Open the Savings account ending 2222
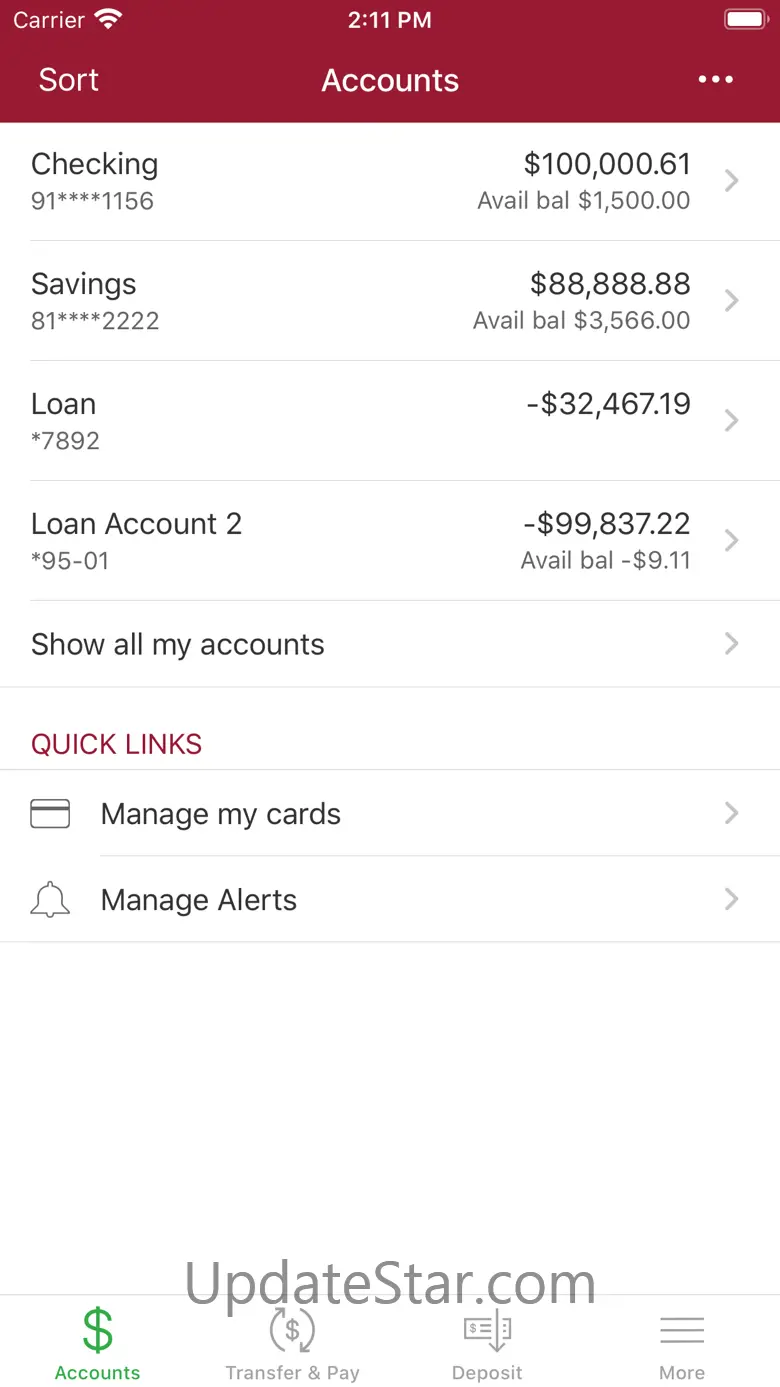 (390, 301)
